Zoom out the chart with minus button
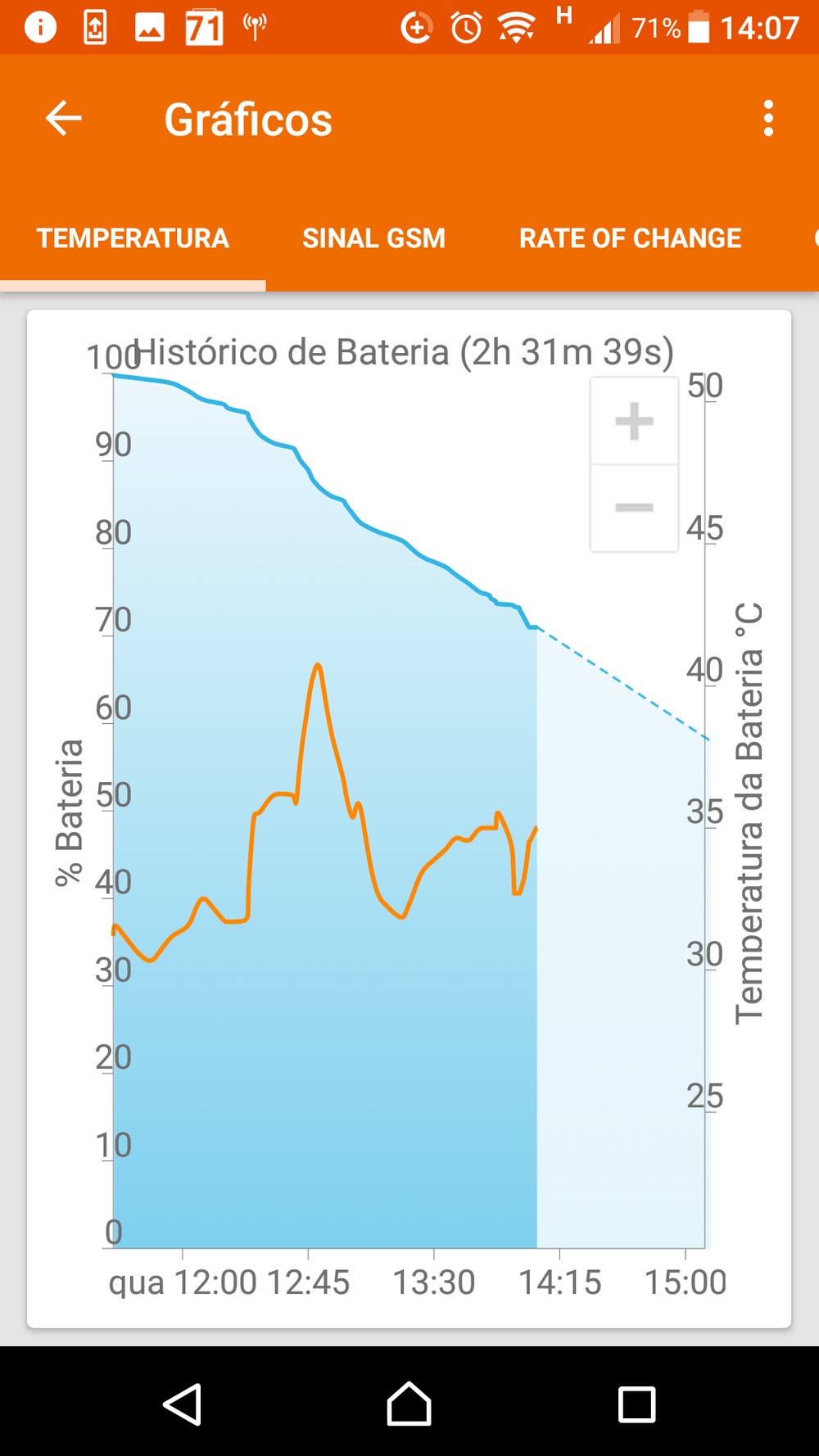 pos(634,508)
